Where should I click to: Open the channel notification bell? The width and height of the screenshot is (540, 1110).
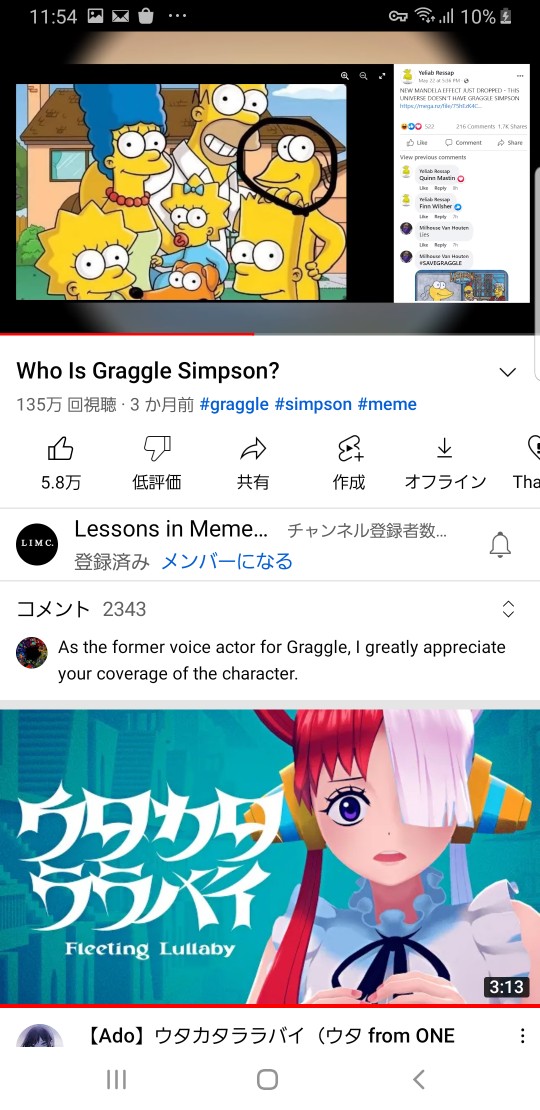click(500, 544)
